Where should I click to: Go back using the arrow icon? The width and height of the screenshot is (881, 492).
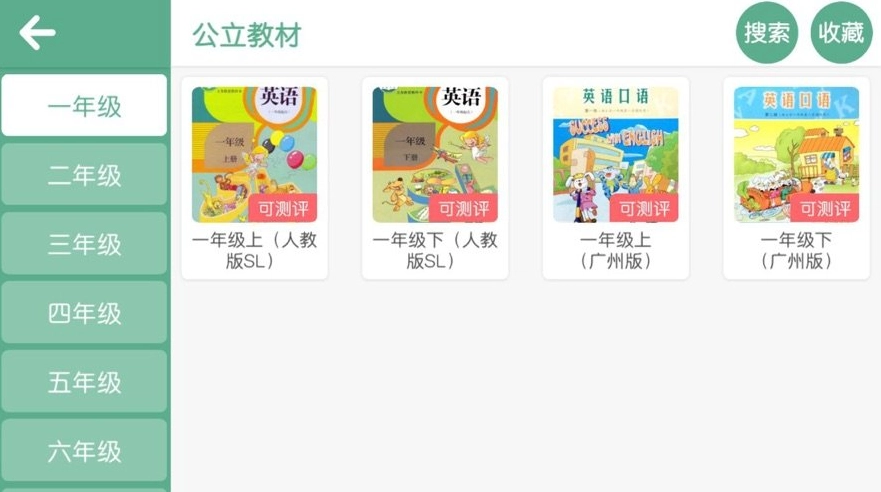pos(37,33)
